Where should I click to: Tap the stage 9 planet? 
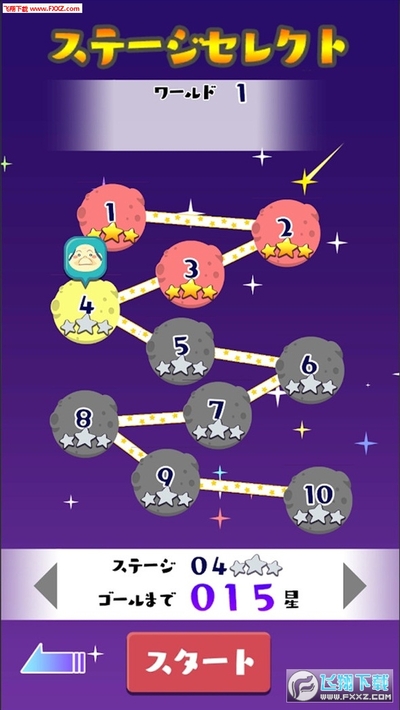(x=166, y=482)
